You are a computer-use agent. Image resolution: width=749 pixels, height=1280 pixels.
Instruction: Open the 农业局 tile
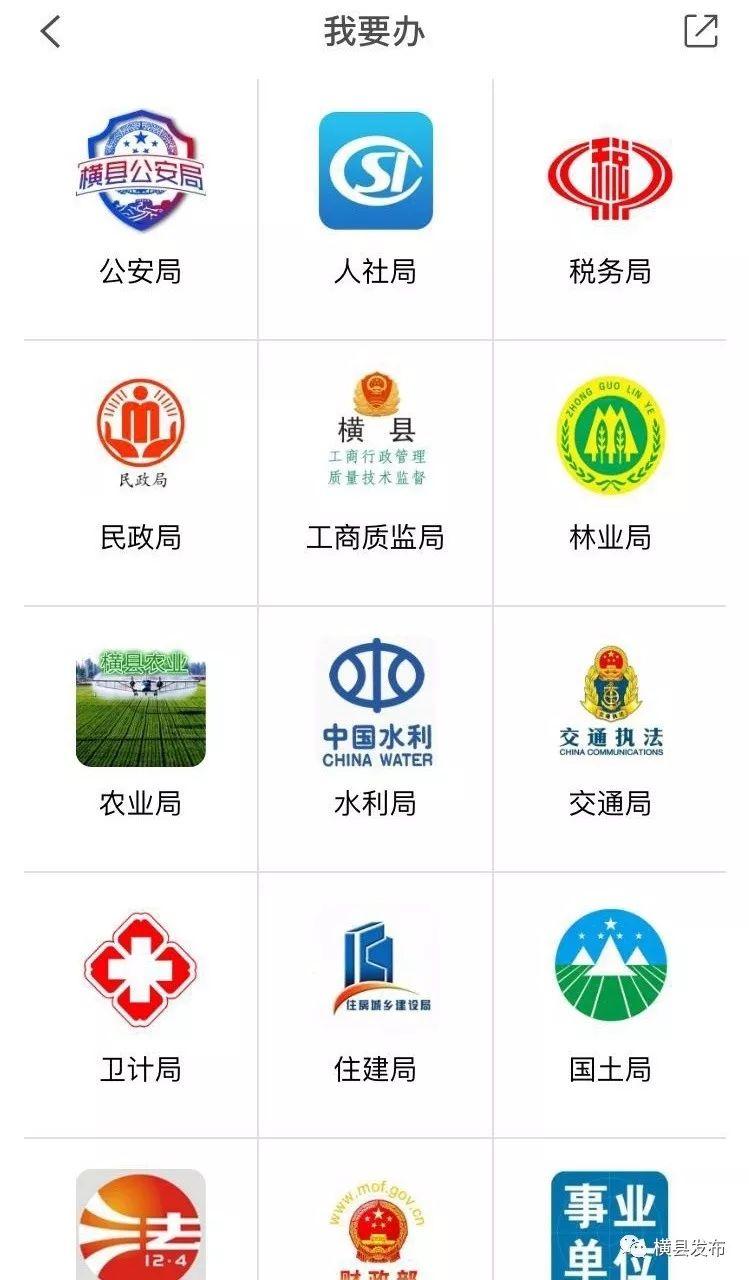(x=141, y=739)
